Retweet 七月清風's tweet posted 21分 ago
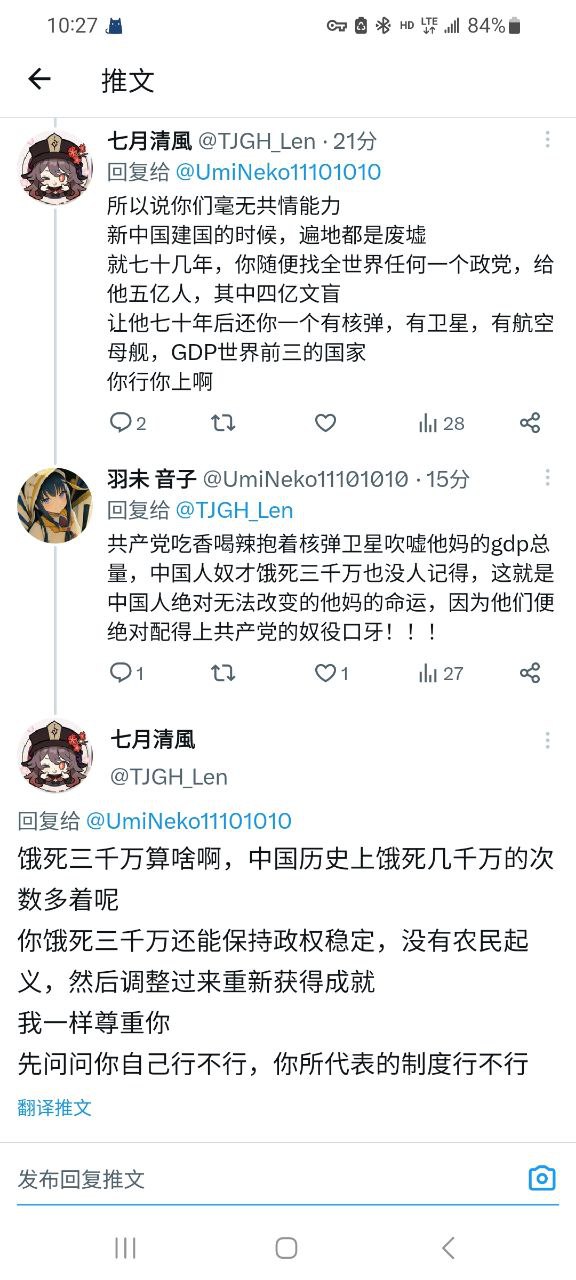The image size is (576, 1280). coord(223,423)
